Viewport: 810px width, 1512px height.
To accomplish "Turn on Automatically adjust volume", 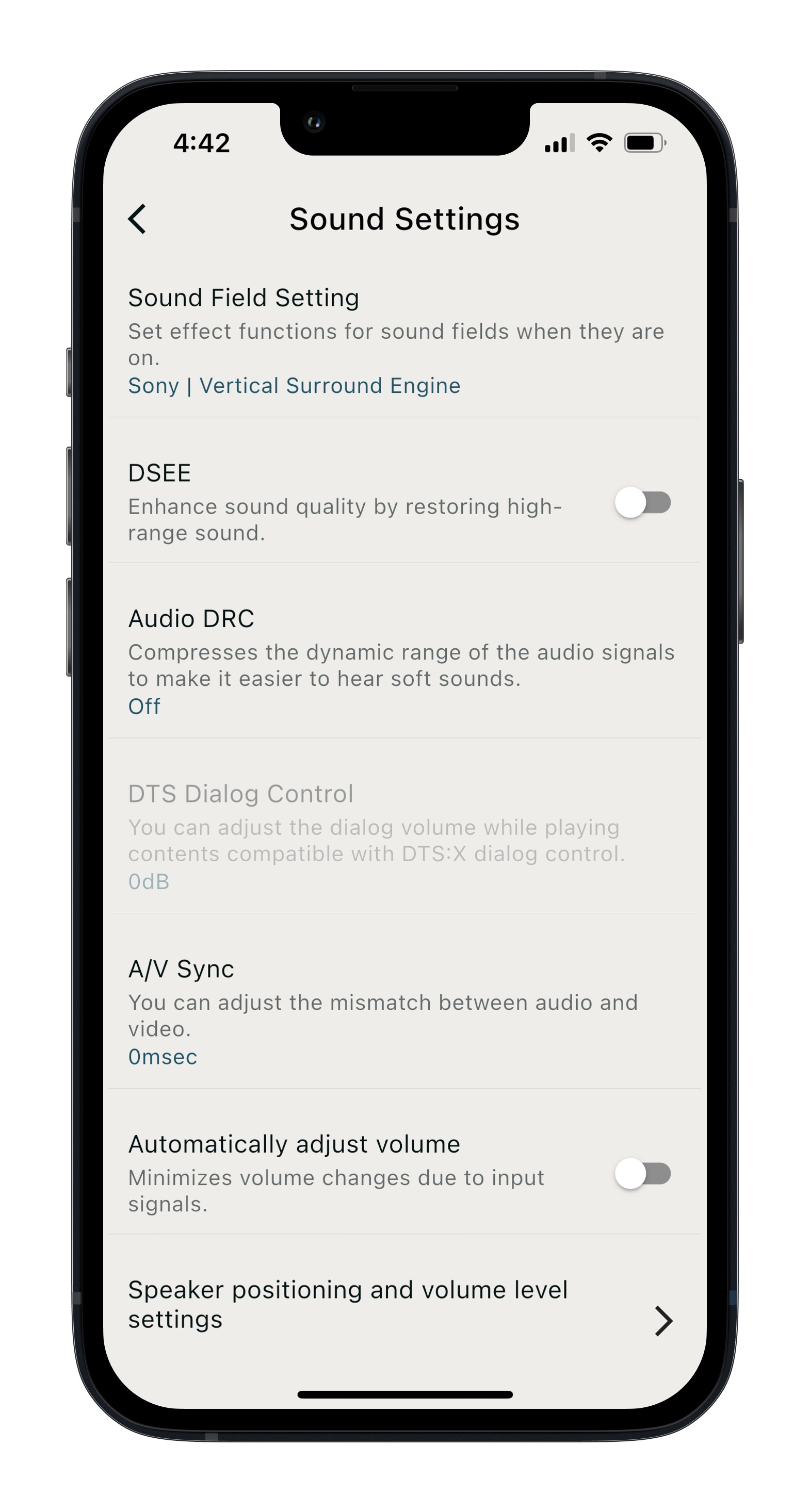I will 643,1173.
